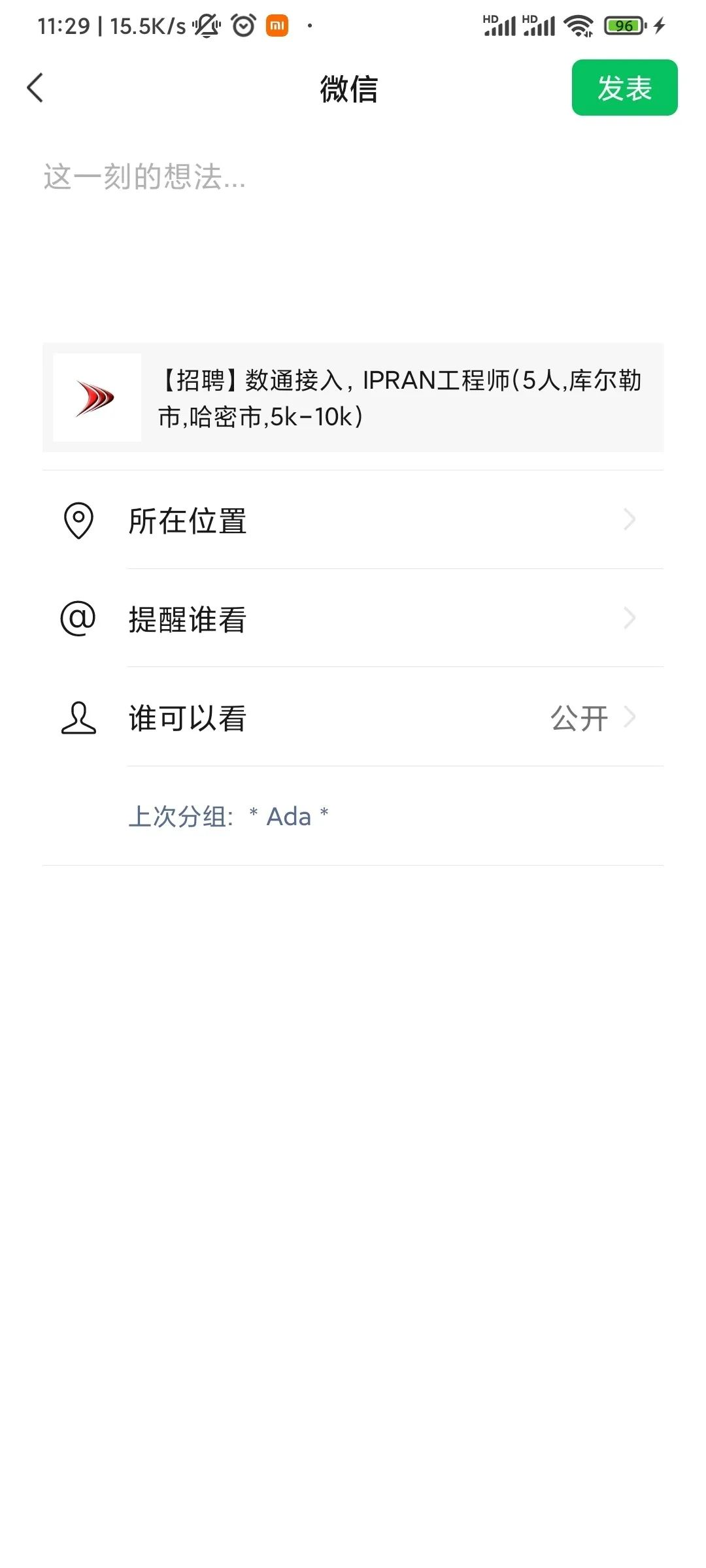Image resolution: width=706 pixels, height=1568 pixels.
Task: Tap the green 发表 button to post
Action: (624, 88)
